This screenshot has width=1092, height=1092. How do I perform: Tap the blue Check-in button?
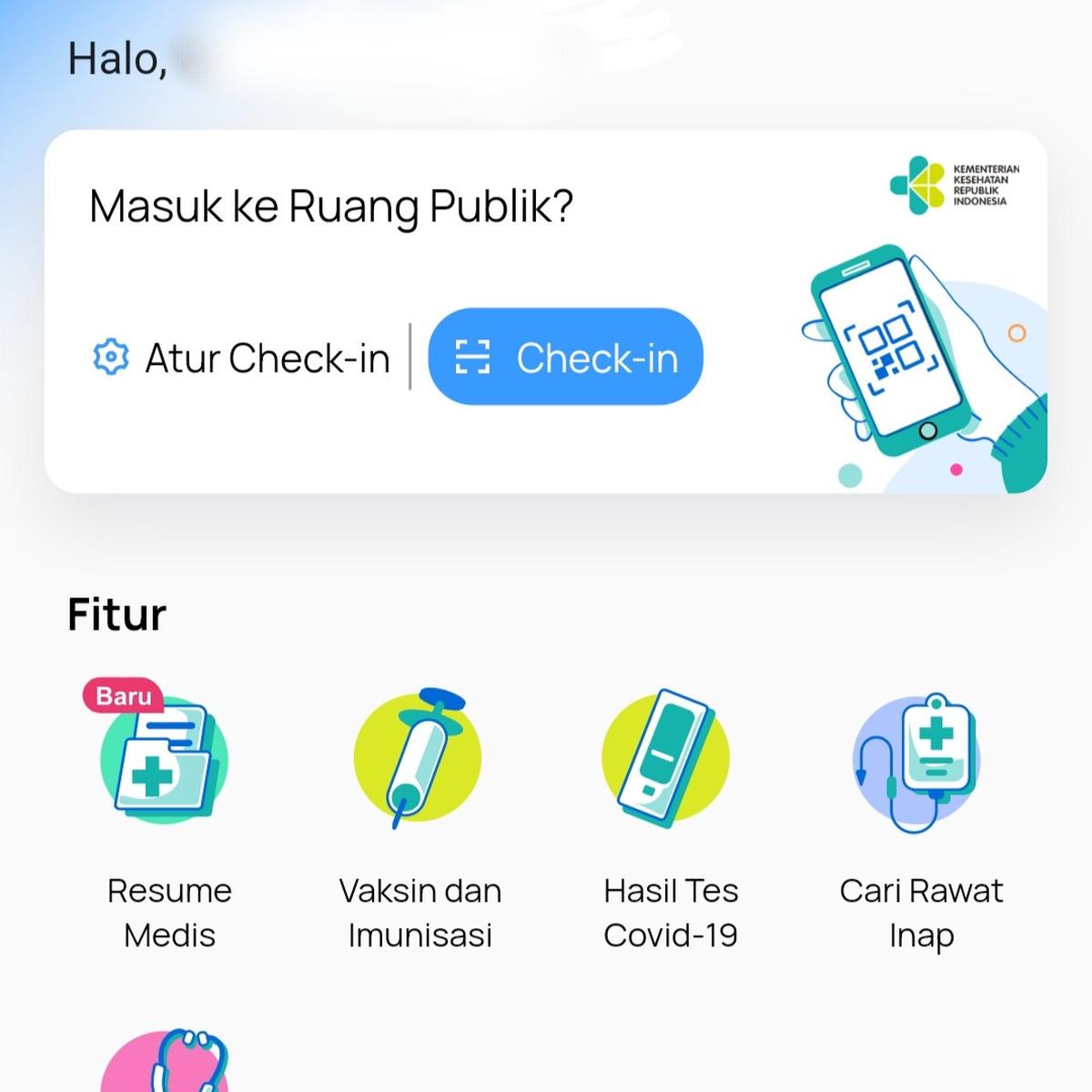click(565, 357)
